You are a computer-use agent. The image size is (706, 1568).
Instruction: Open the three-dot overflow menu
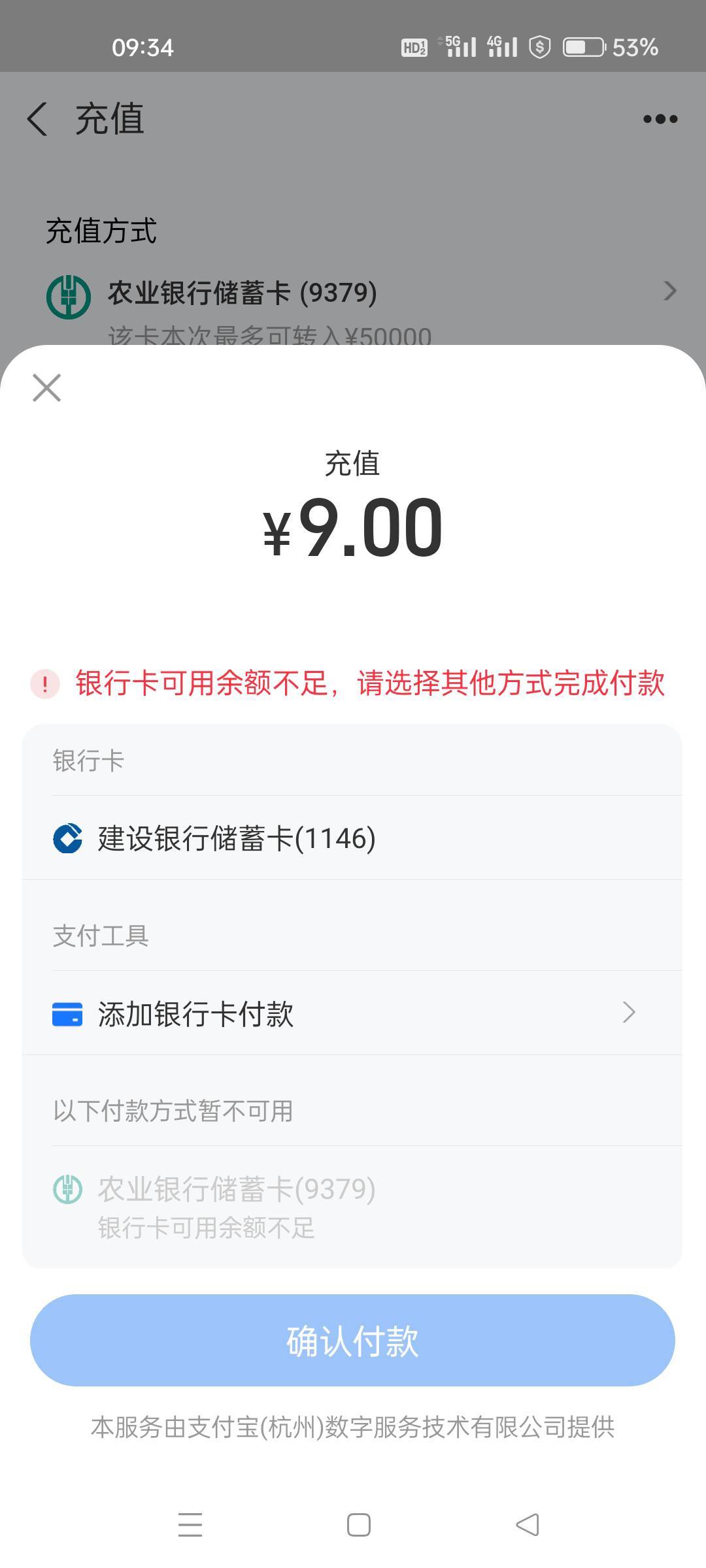[660, 119]
